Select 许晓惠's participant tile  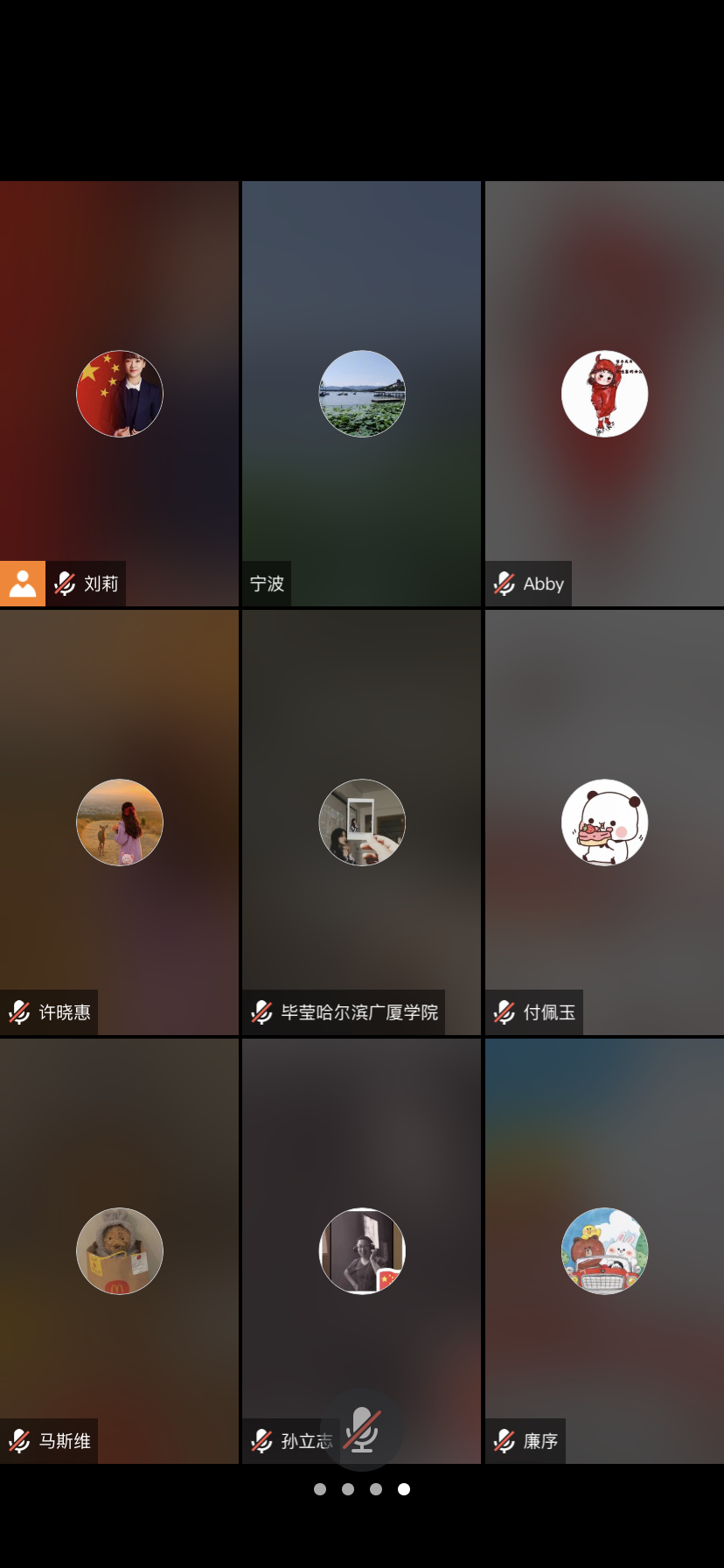point(120,822)
